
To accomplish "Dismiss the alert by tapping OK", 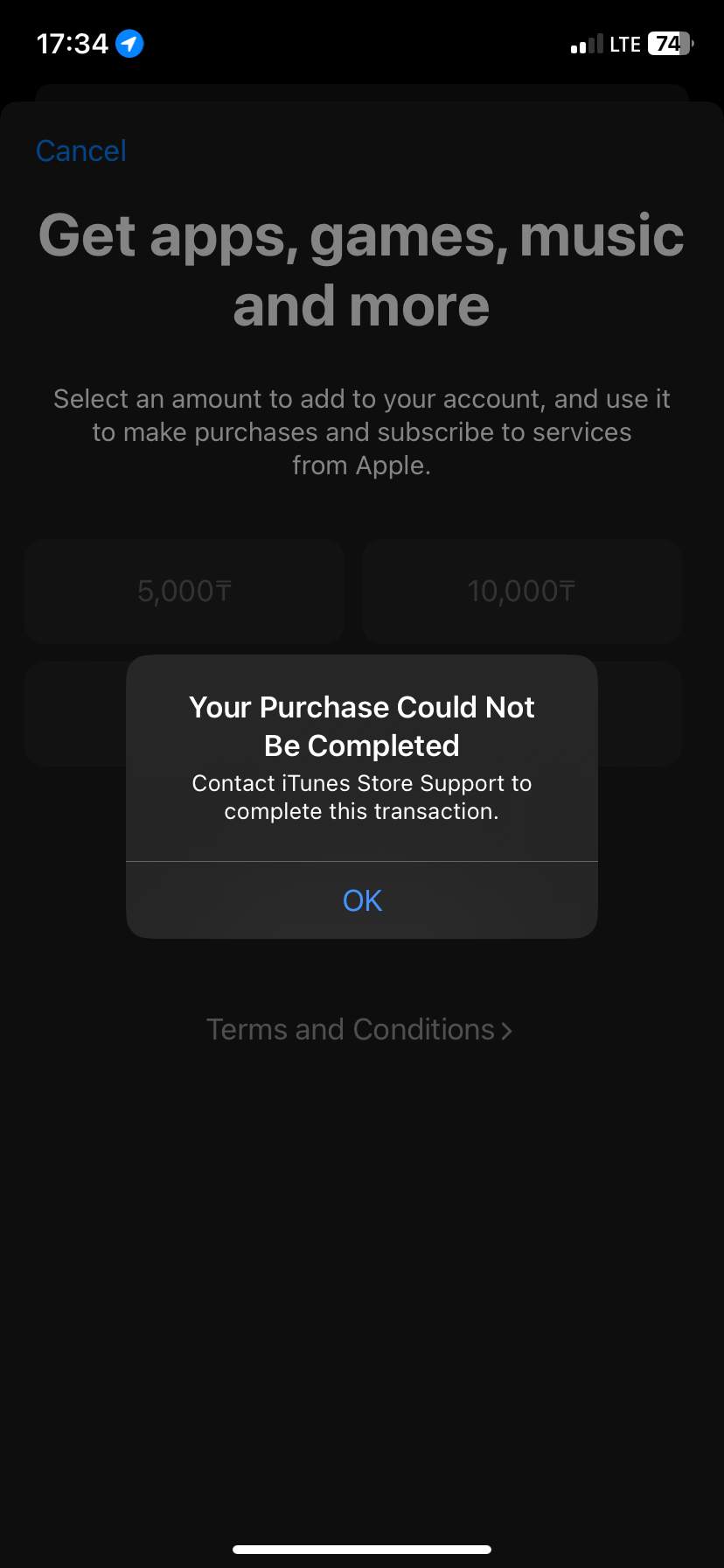I will [361, 899].
